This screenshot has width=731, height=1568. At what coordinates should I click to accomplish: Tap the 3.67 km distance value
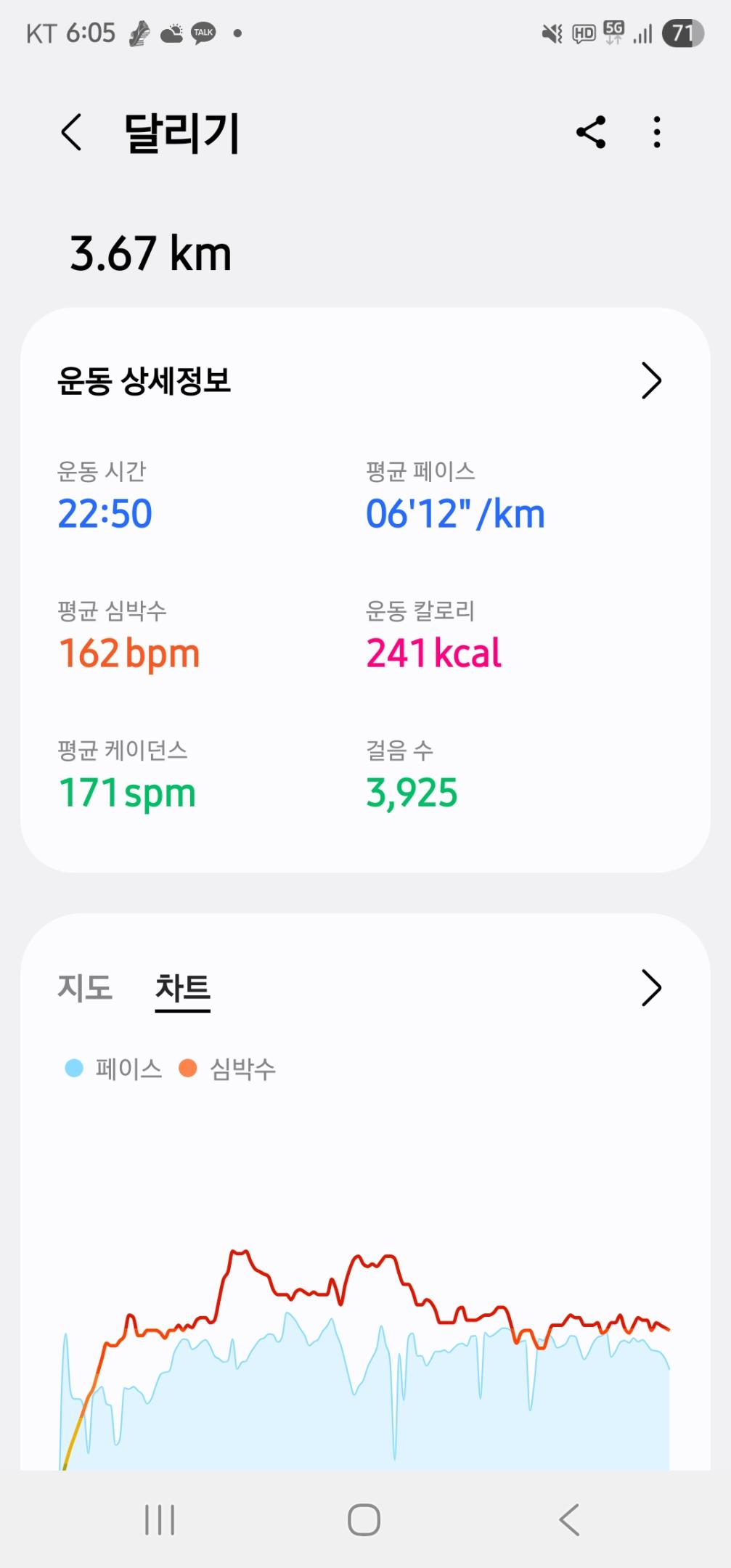tap(150, 253)
